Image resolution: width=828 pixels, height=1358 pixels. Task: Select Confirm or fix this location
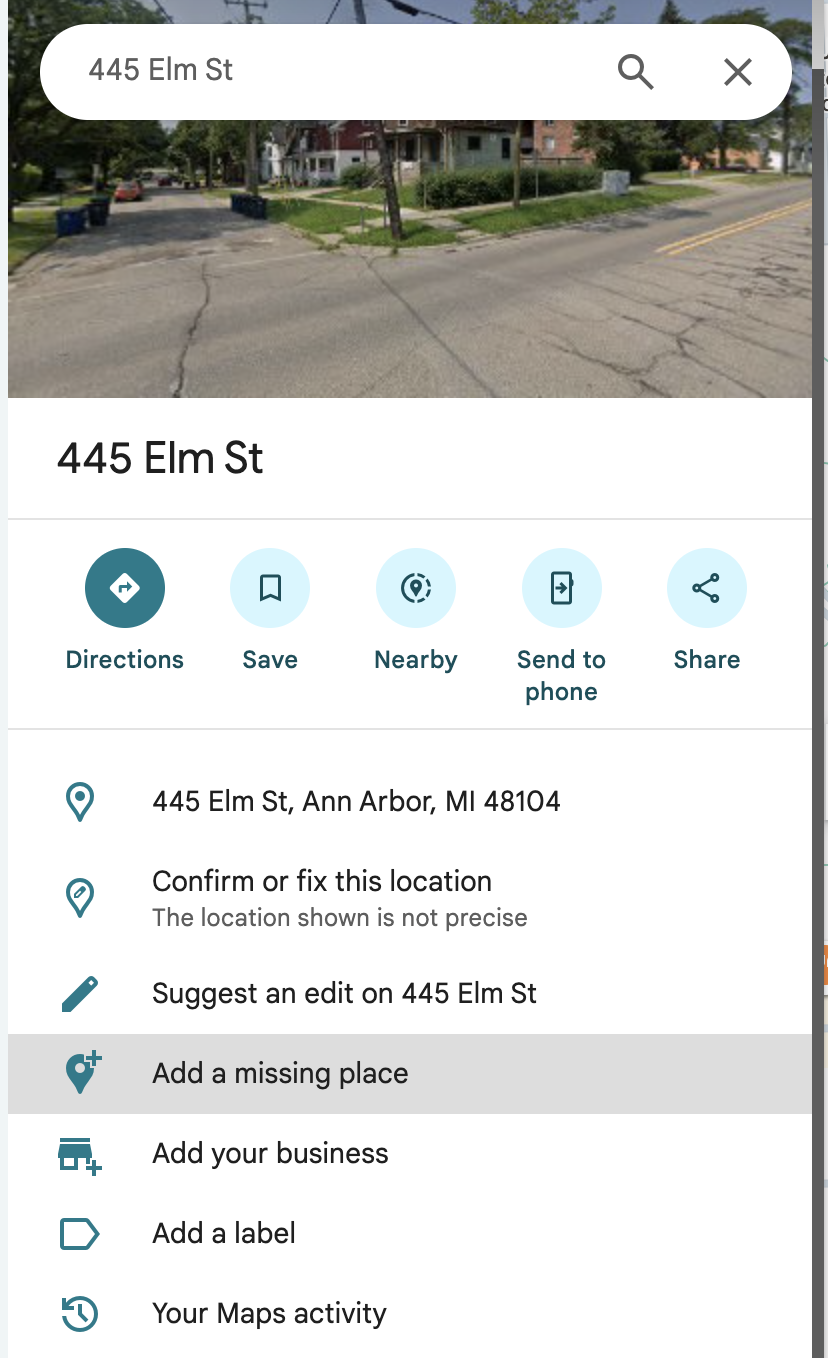410,898
